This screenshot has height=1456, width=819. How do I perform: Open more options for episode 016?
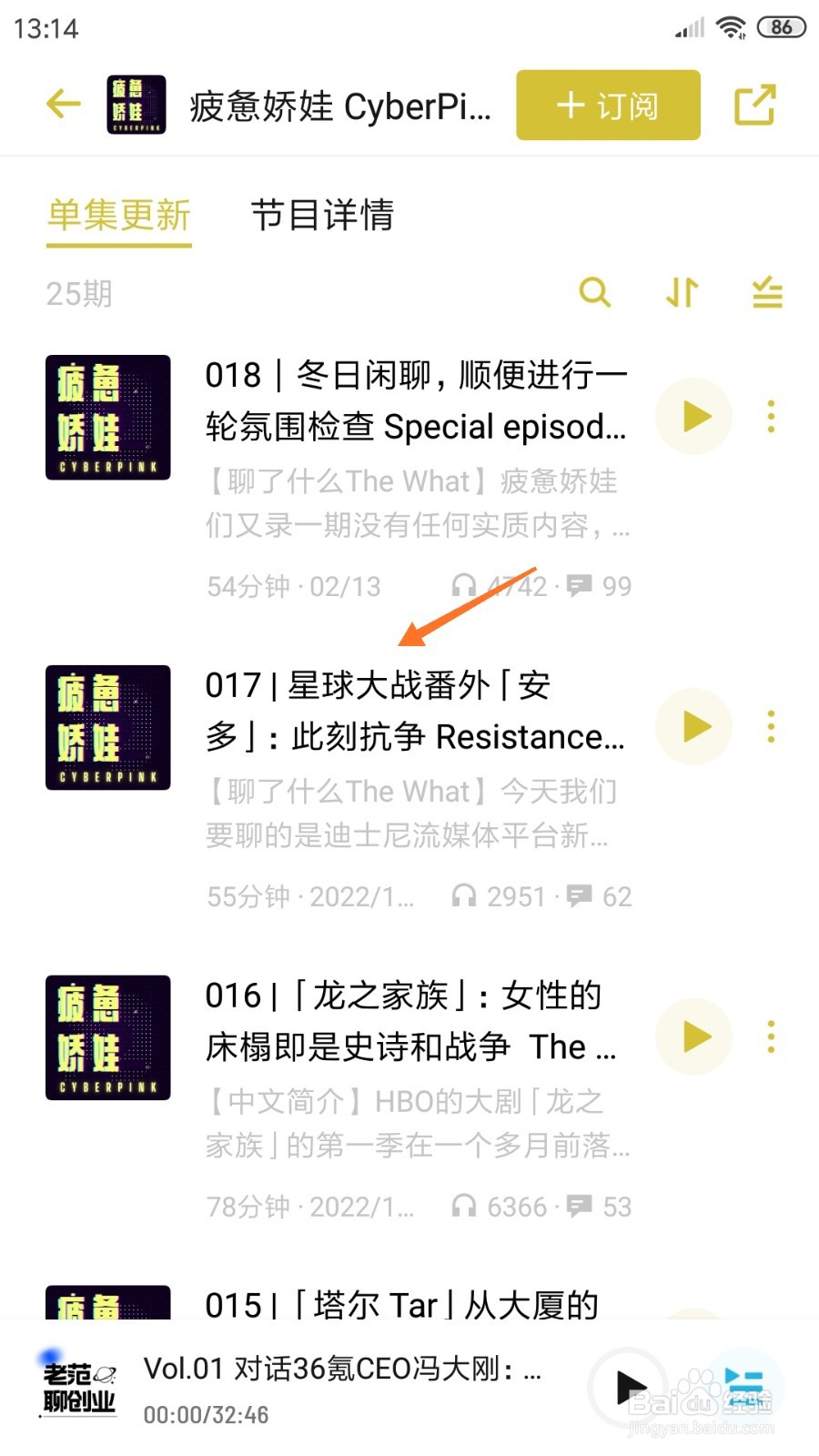tap(771, 1036)
